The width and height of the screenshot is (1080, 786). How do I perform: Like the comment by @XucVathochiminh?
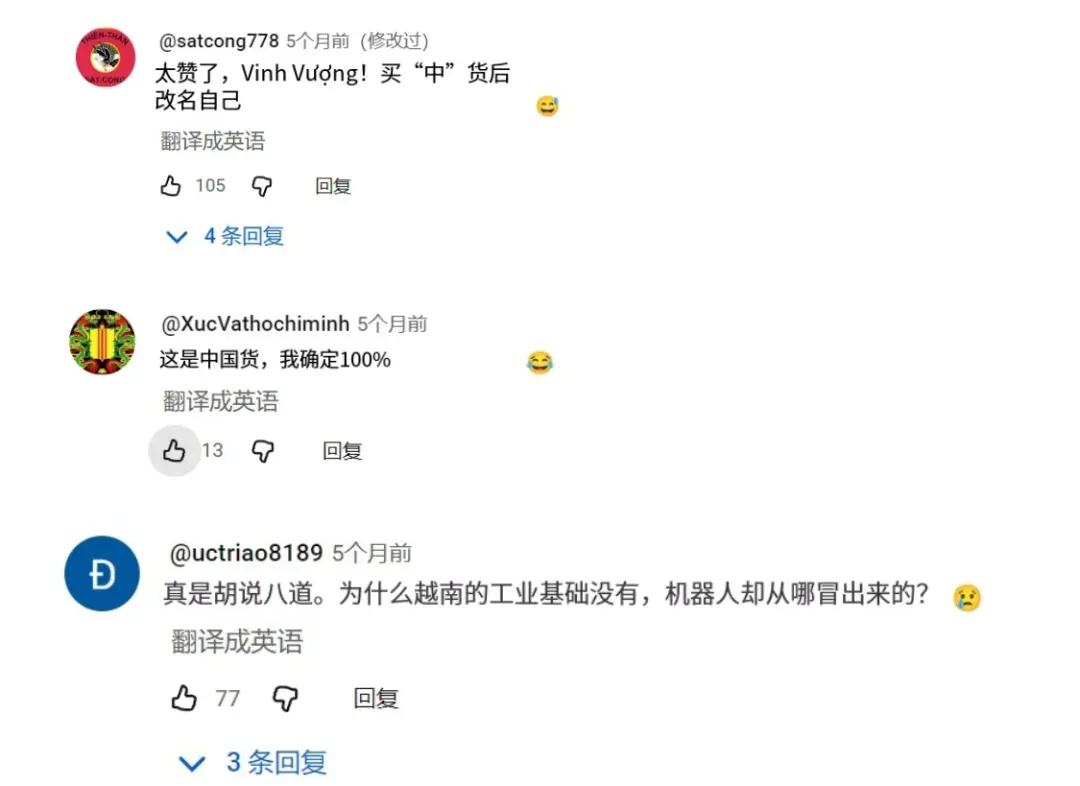pyautogui.click(x=174, y=451)
